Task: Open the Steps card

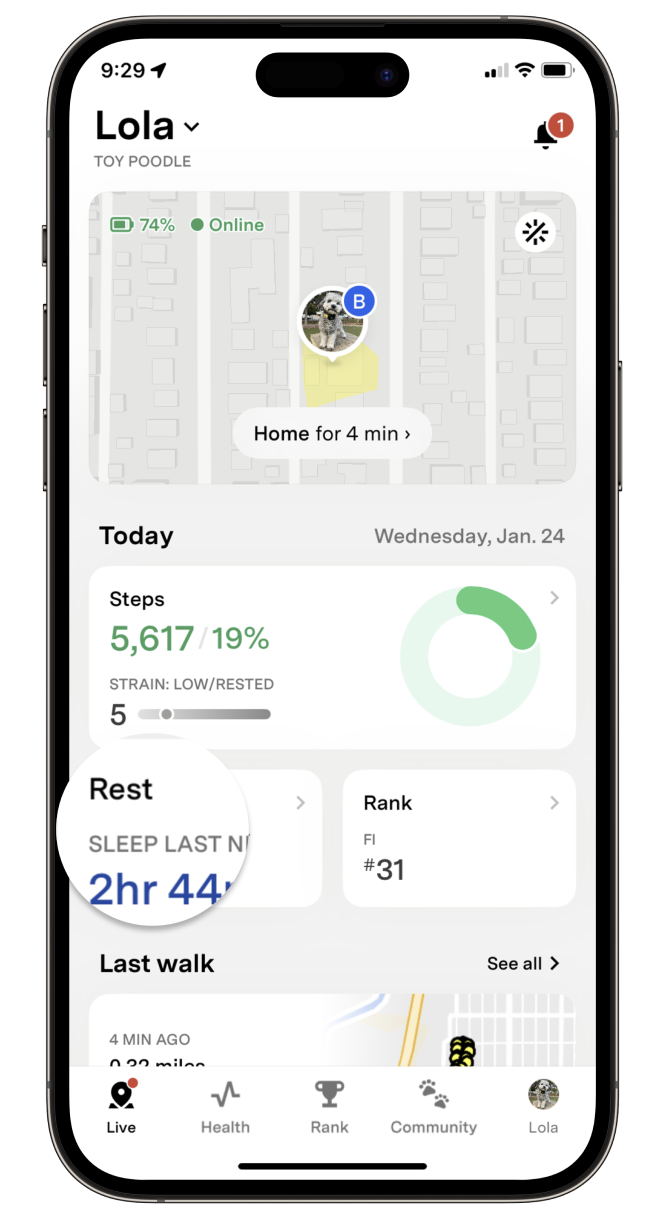Action: pyautogui.click(x=332, y=657)
